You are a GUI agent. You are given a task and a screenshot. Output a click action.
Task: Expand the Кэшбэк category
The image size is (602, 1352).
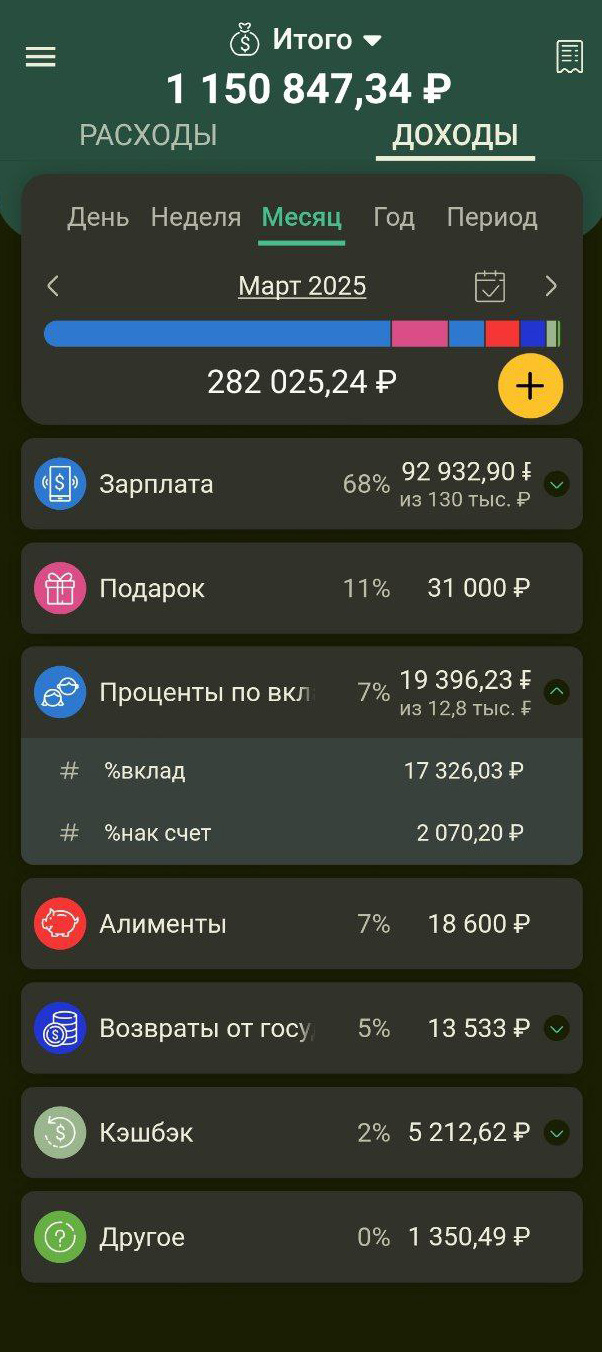(557, 1133)
